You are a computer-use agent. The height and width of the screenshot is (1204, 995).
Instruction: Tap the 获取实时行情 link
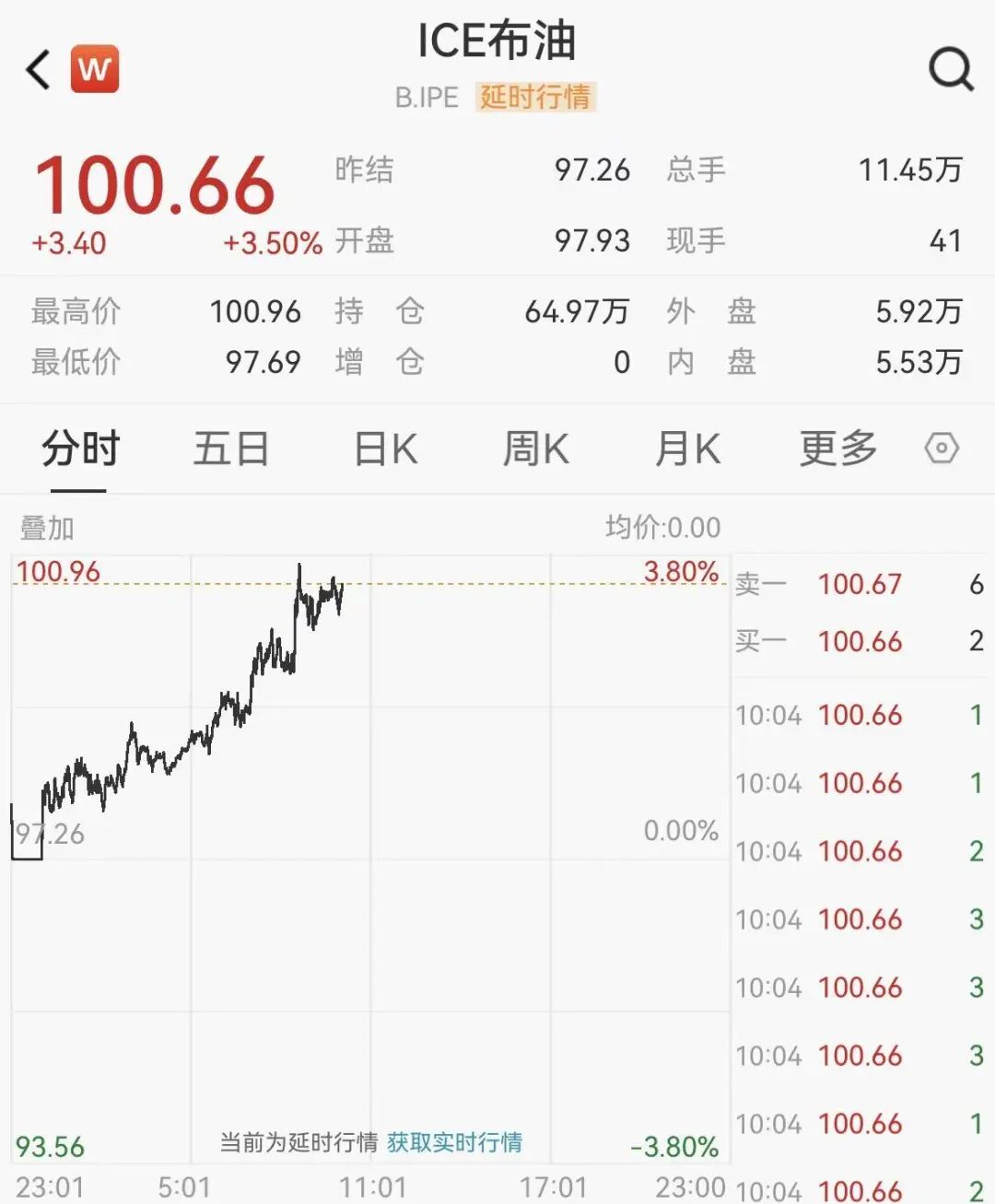pyautogui.click(x=454, y=1142)
